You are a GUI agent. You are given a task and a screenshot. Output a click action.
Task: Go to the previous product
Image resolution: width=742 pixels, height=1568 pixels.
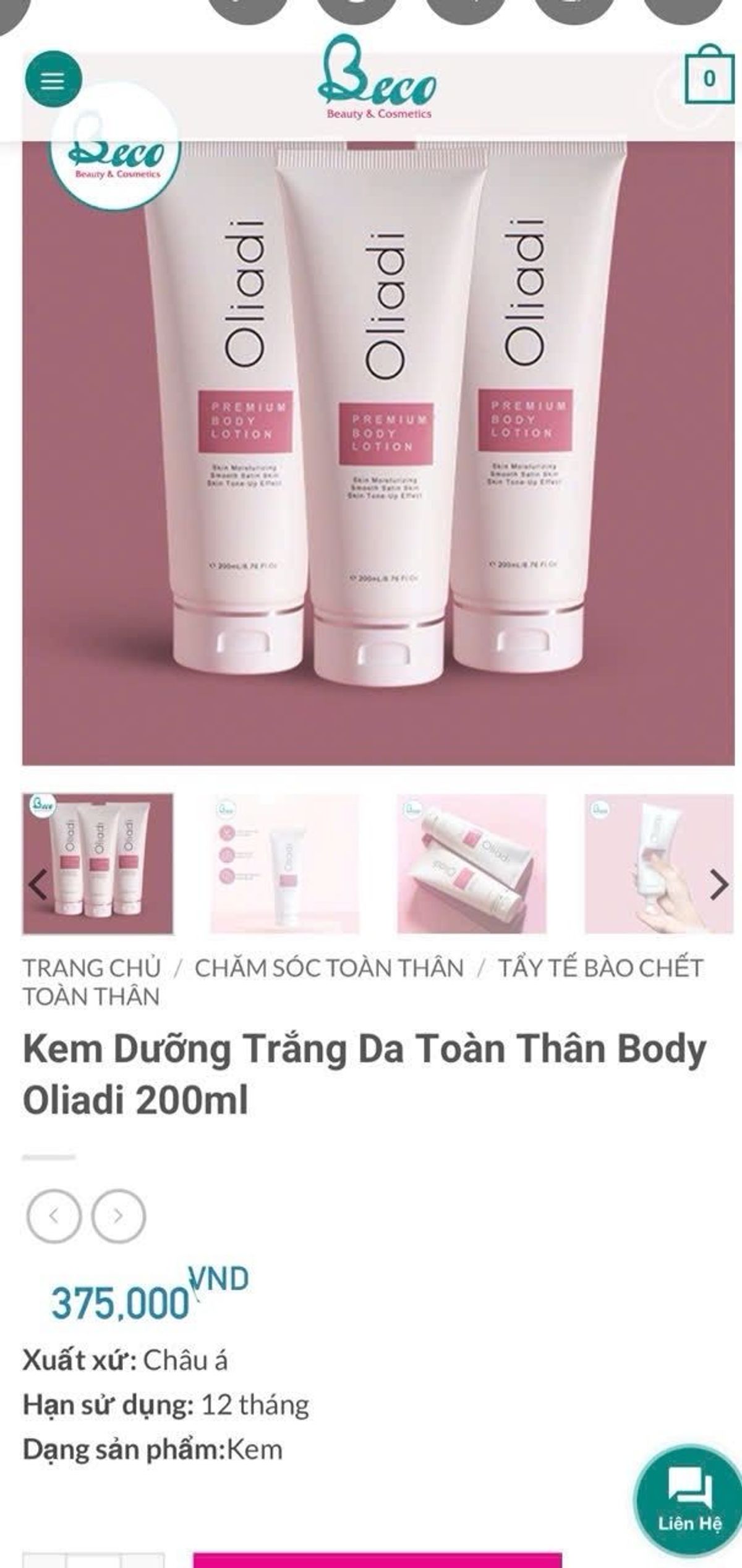54,1216
